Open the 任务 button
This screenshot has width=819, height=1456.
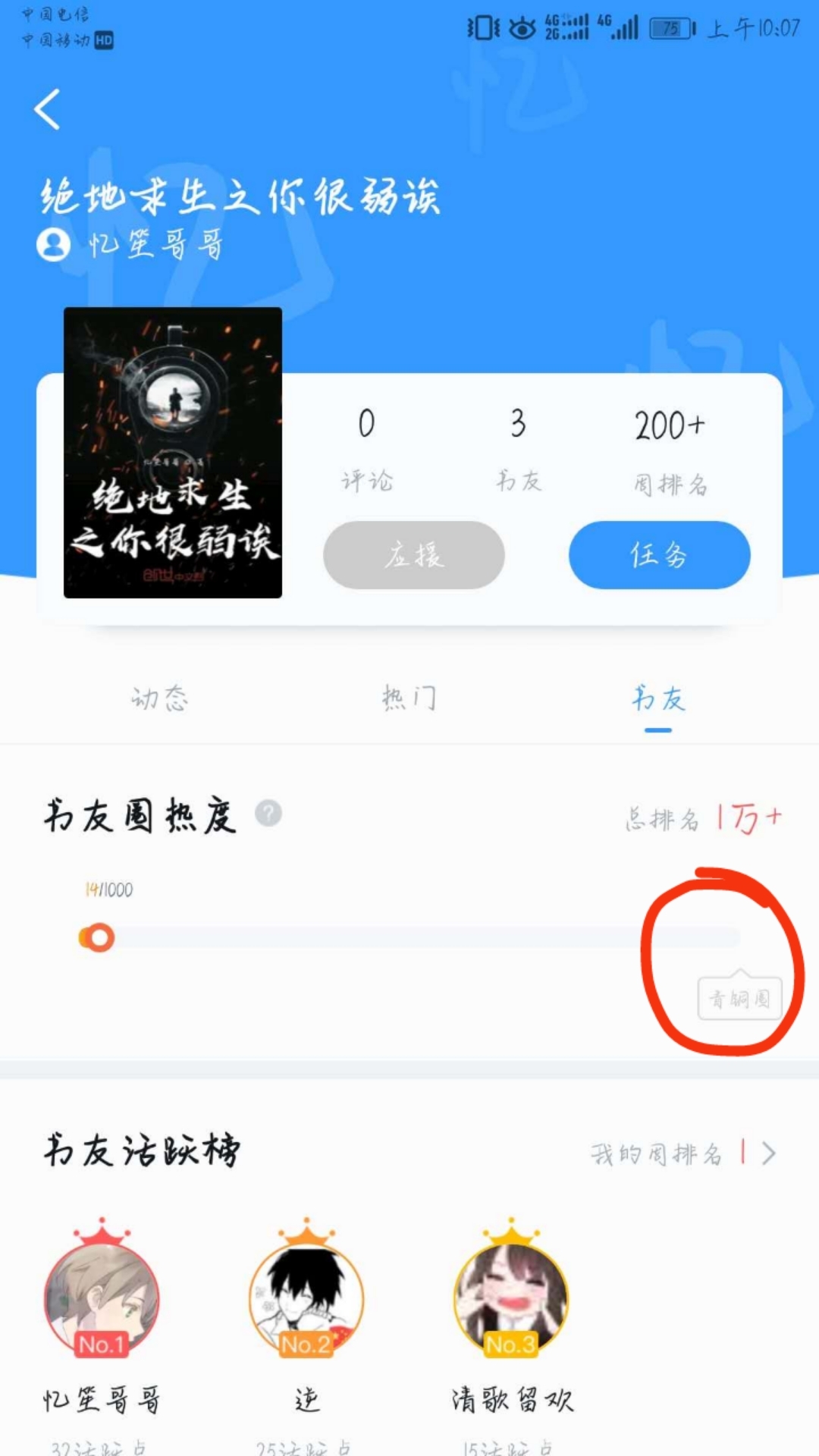pos(659,555)
